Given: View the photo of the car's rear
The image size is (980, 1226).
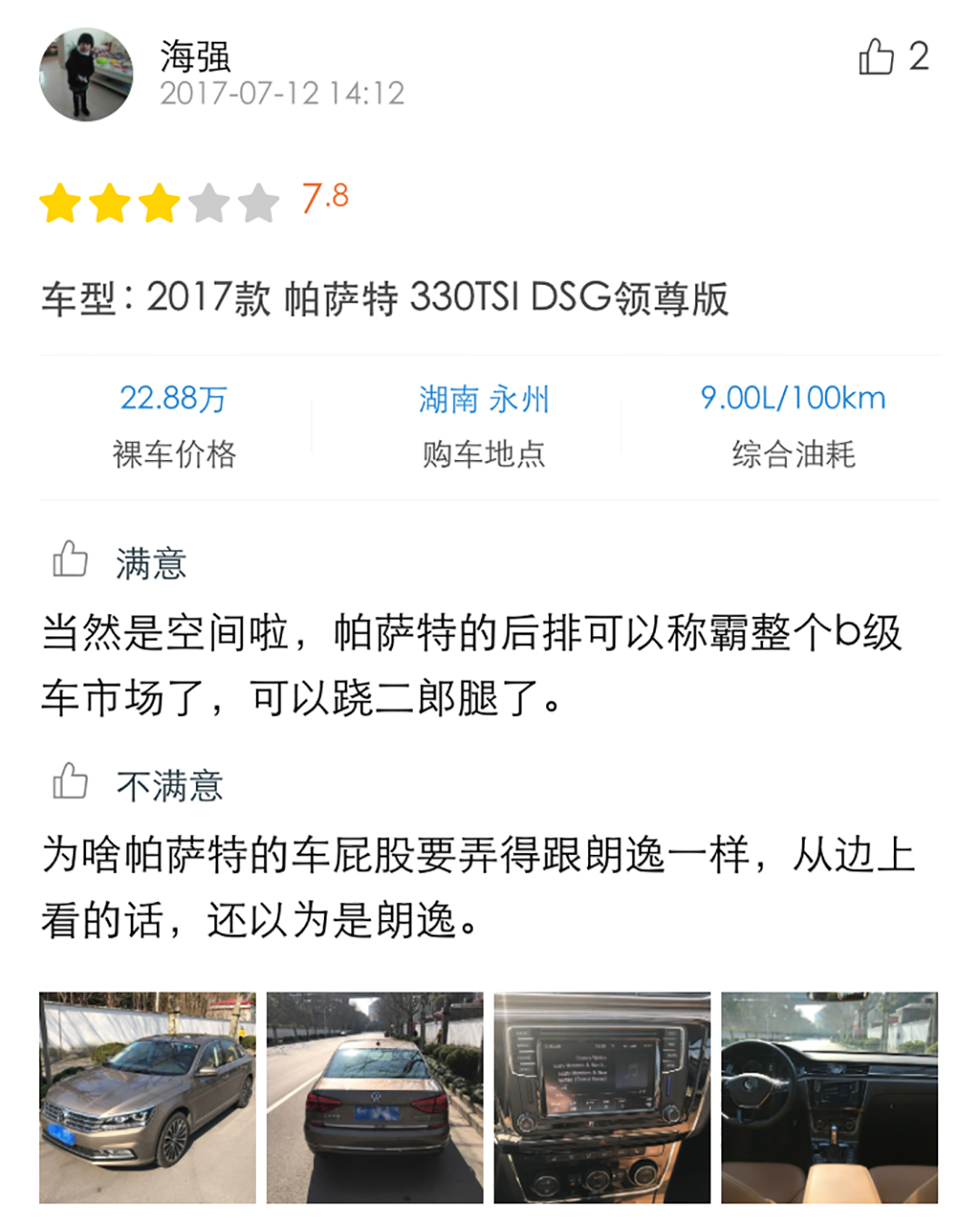Looking at the screenshot, I should click(375, 1097).
